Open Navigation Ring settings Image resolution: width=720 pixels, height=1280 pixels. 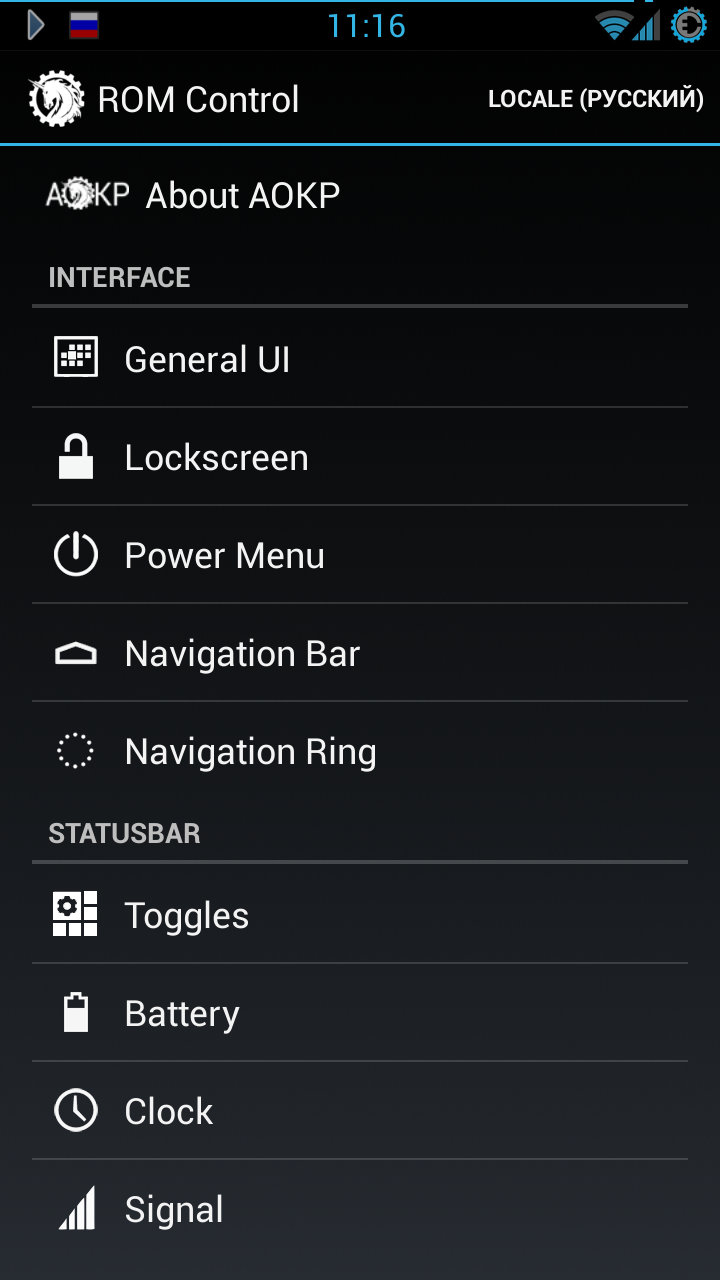pos(360,751)
